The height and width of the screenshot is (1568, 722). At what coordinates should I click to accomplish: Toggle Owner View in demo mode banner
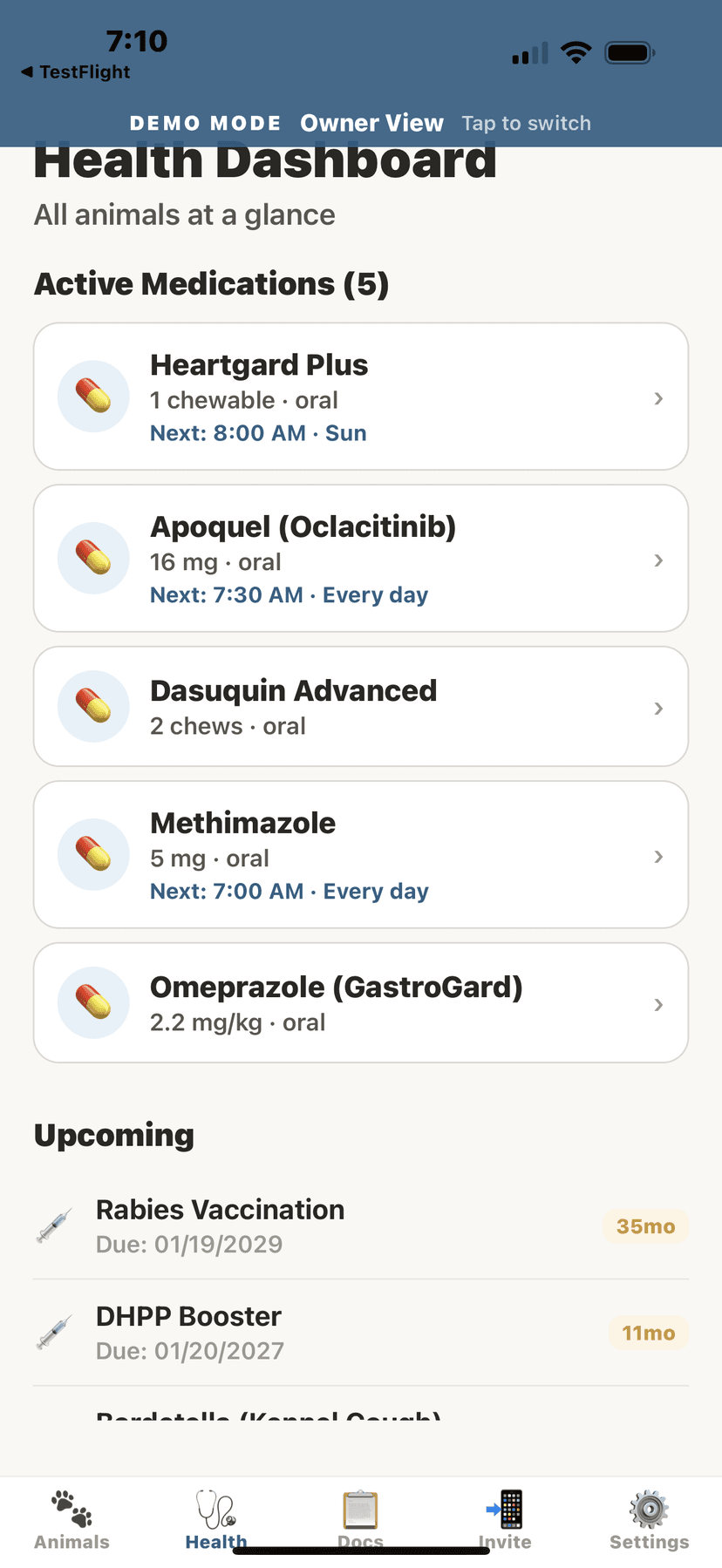371,123
